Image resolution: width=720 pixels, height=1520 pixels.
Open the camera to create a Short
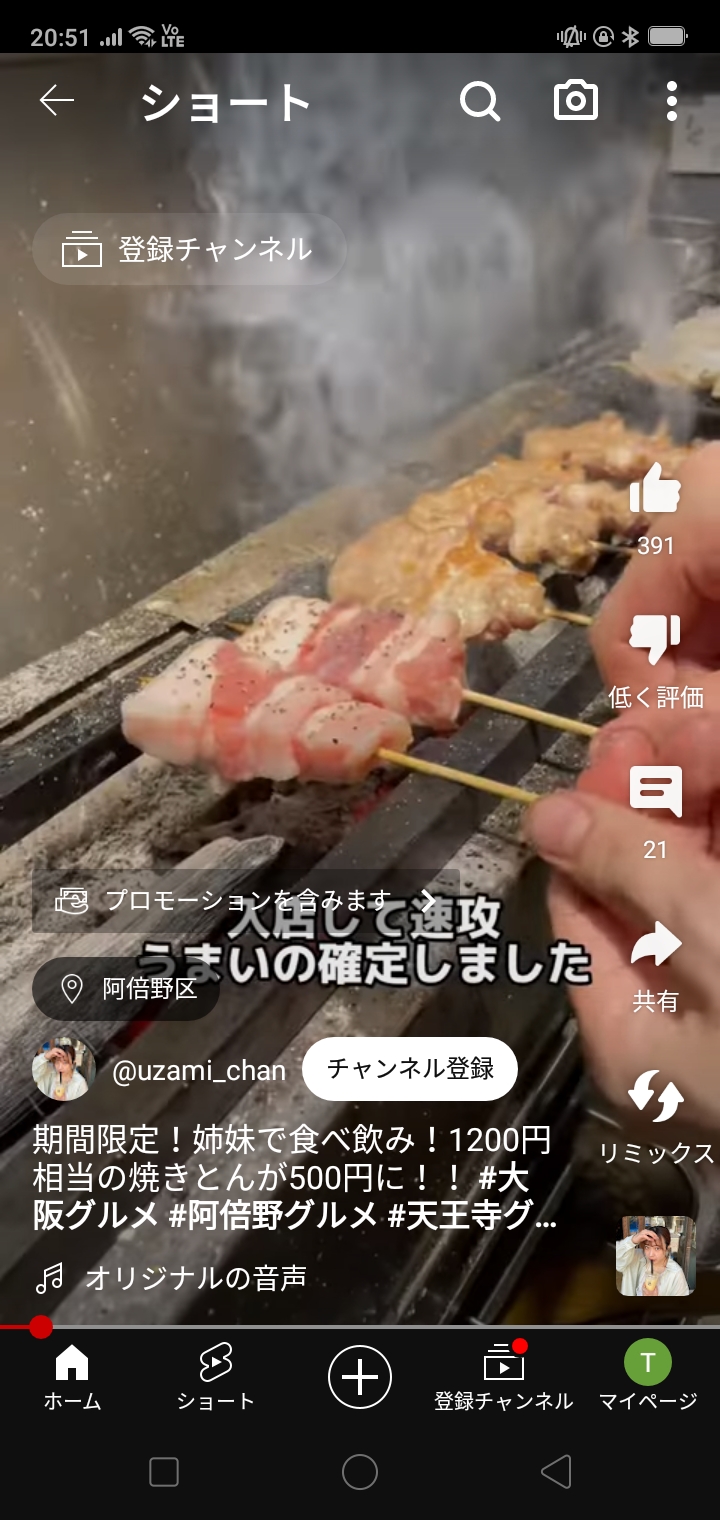576,101
